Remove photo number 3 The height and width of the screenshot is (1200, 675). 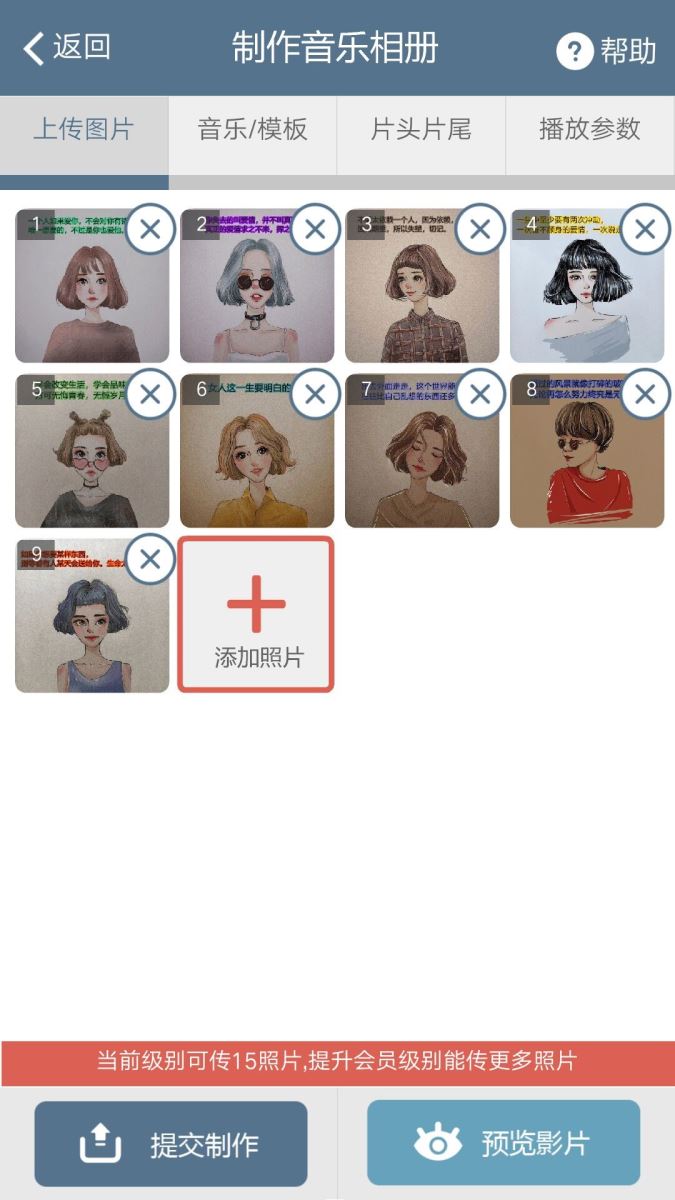(480, 229)
